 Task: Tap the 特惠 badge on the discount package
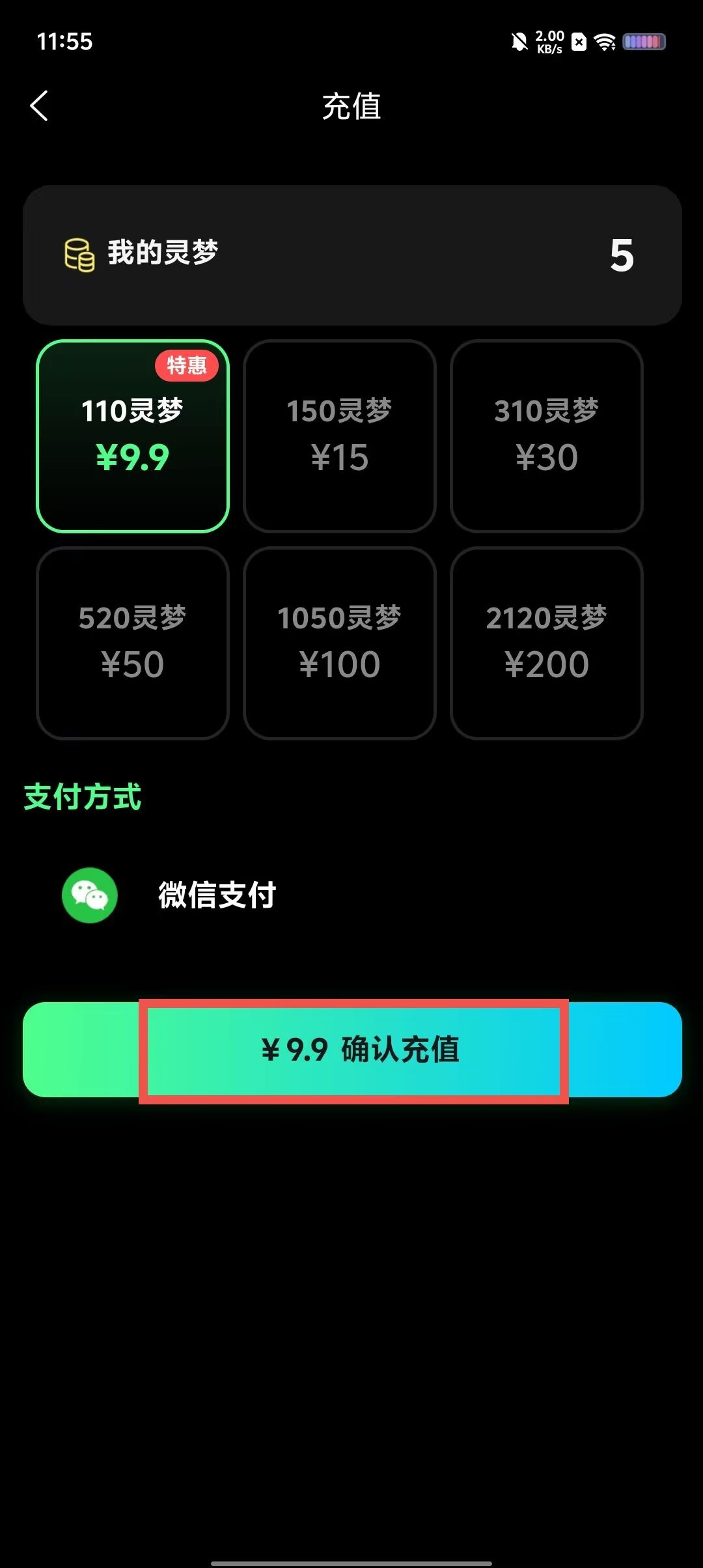point(186,365)
